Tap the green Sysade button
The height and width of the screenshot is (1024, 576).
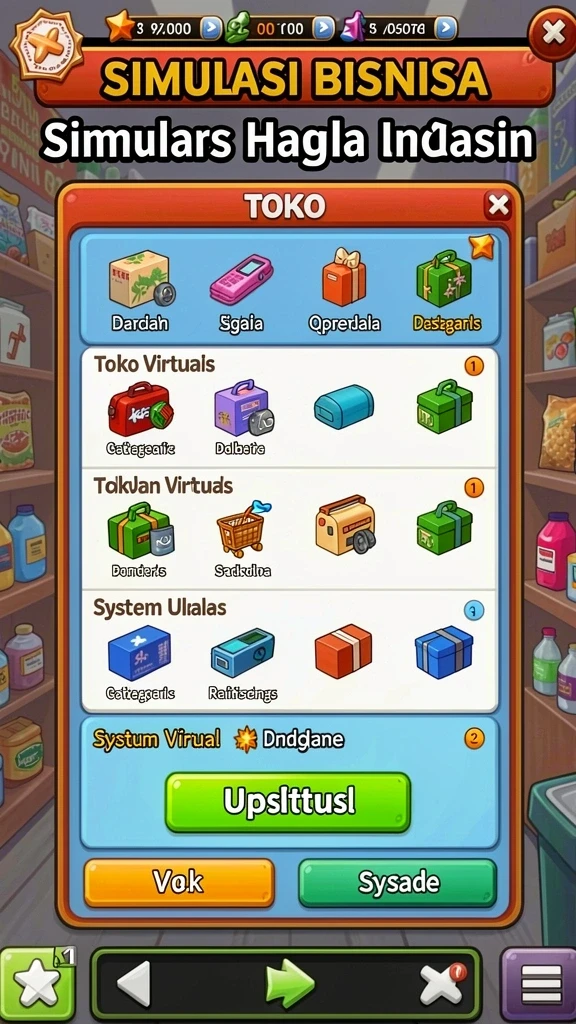[398, 883]
